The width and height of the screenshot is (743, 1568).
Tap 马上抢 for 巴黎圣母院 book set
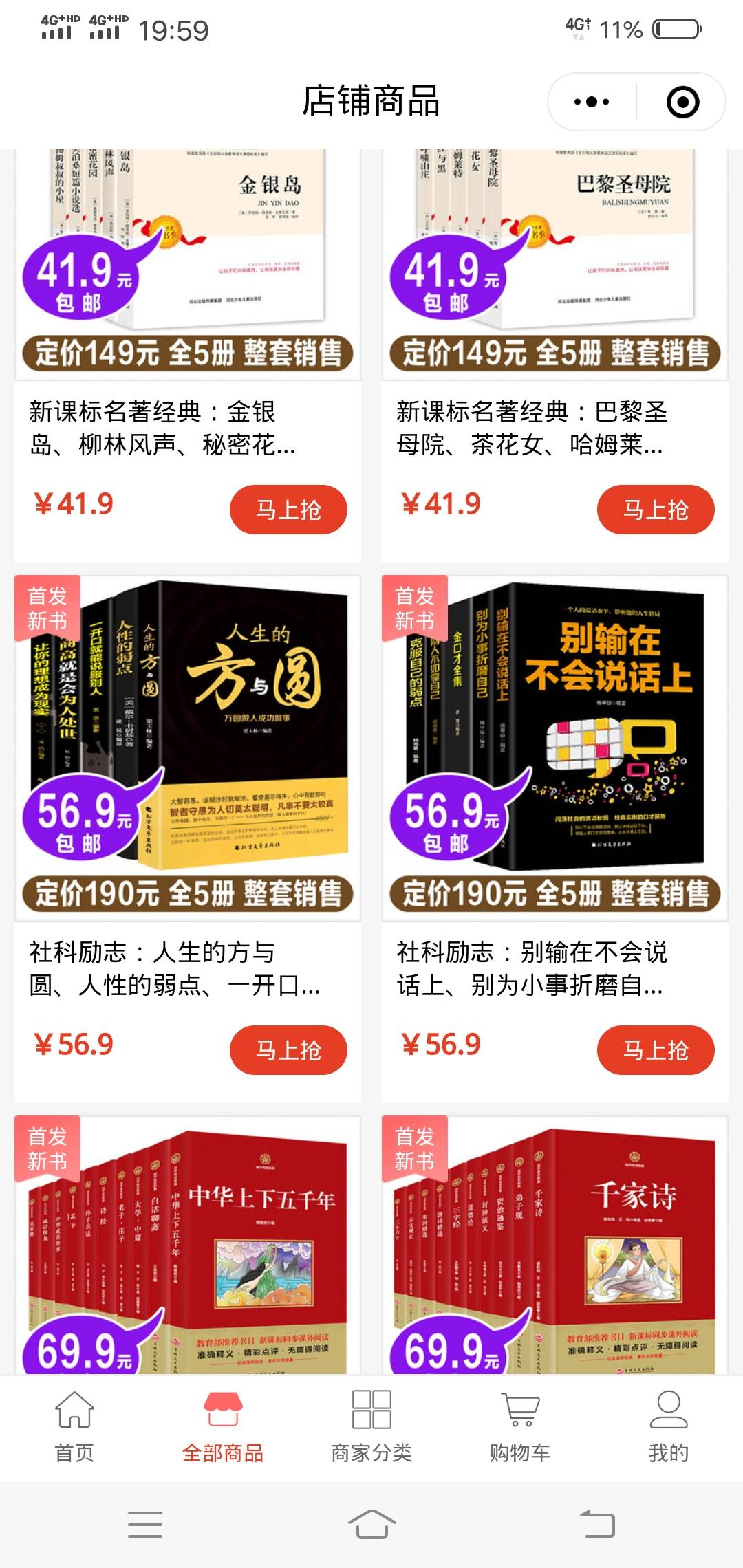click(x=656, y=508)
